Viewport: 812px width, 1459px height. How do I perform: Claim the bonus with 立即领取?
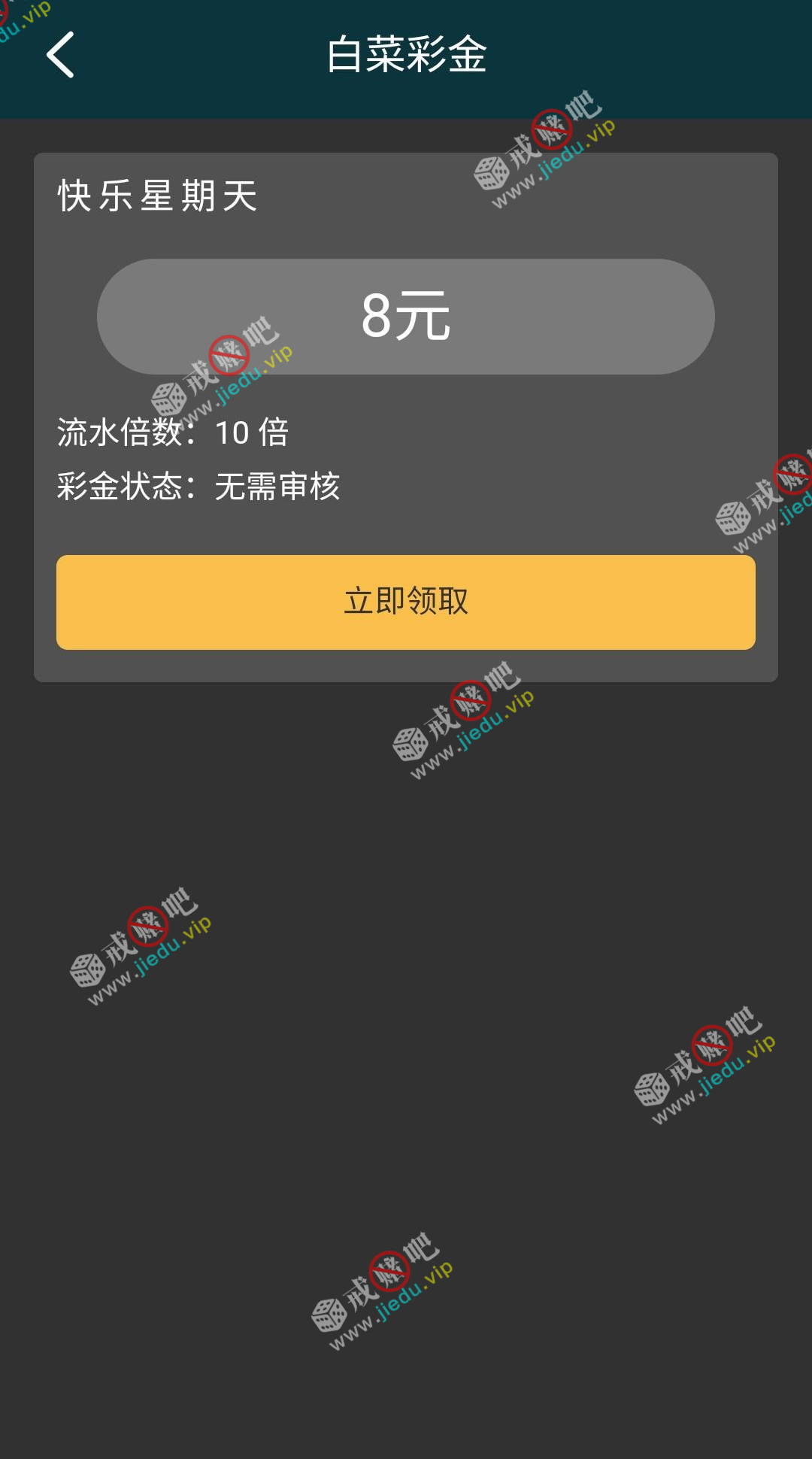tap(406, 602)
